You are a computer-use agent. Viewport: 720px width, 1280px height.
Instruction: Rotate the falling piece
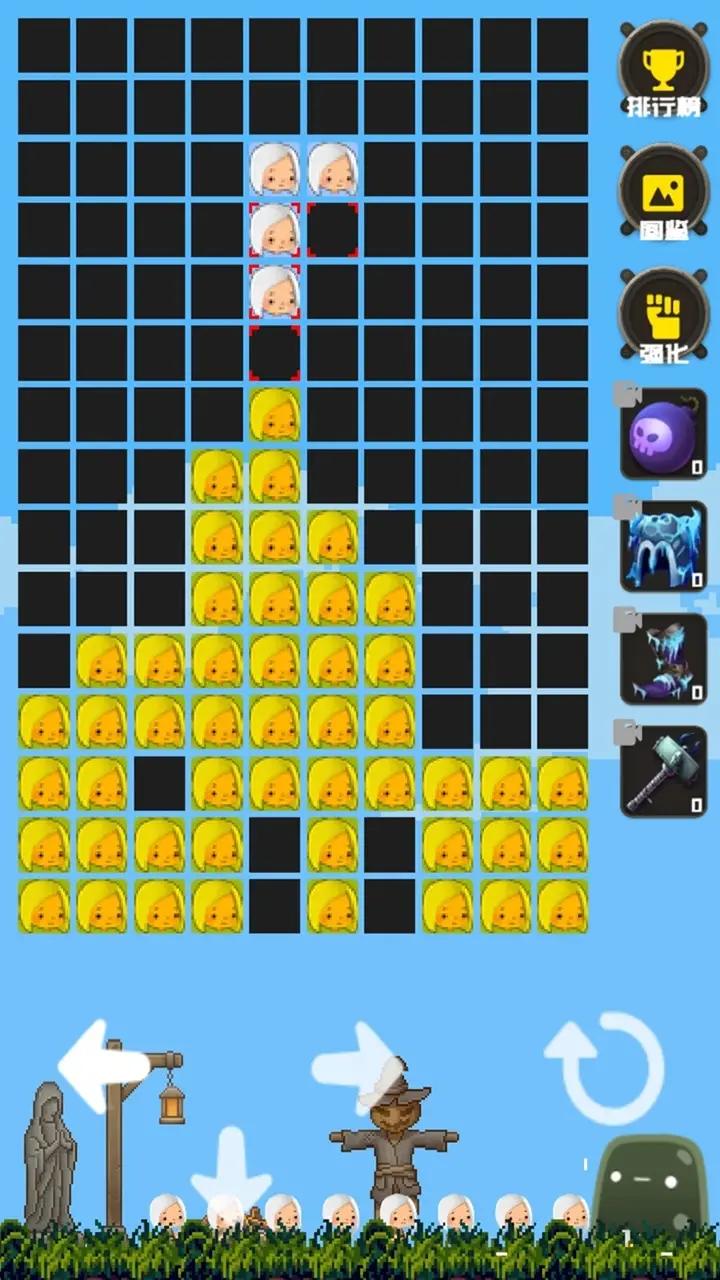point(606,1066)
